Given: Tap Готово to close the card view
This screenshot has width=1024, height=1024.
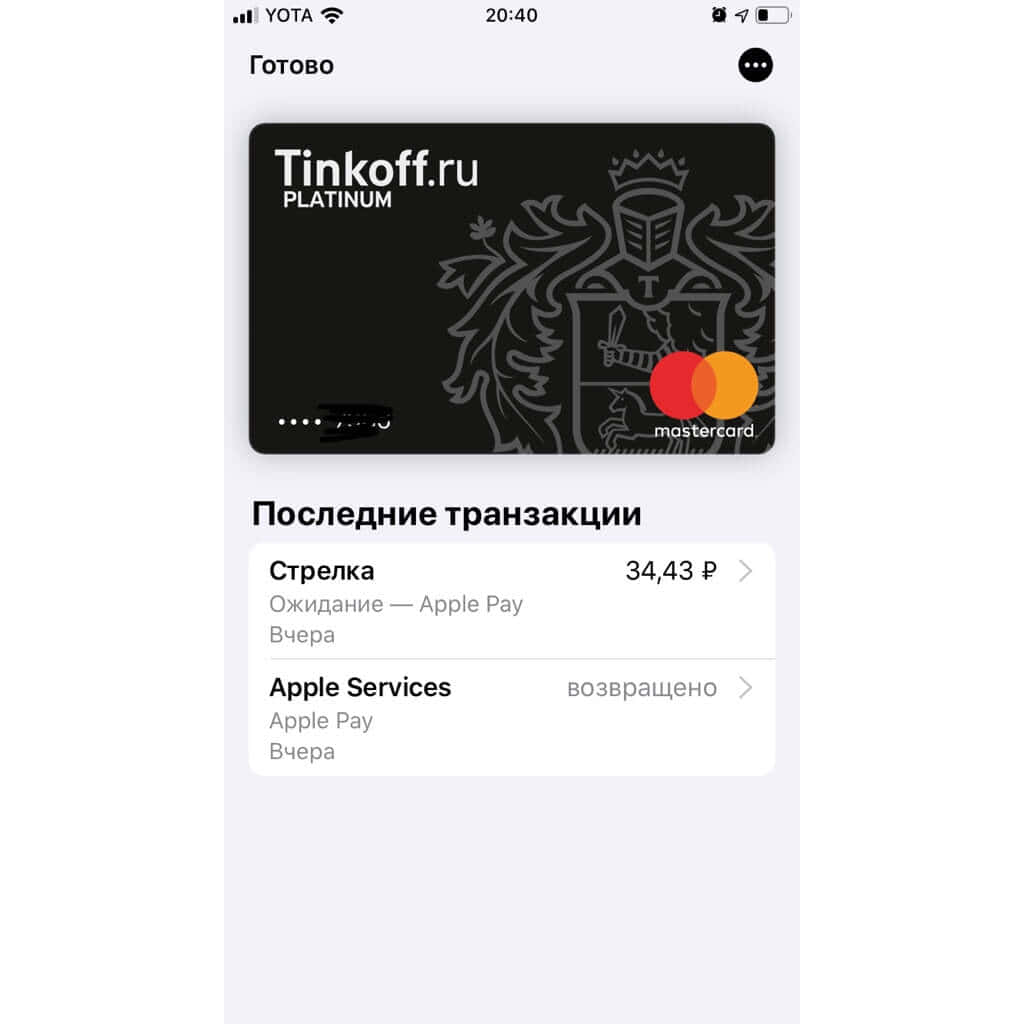Looking at the screenshot, I should [x=291, y=66].
